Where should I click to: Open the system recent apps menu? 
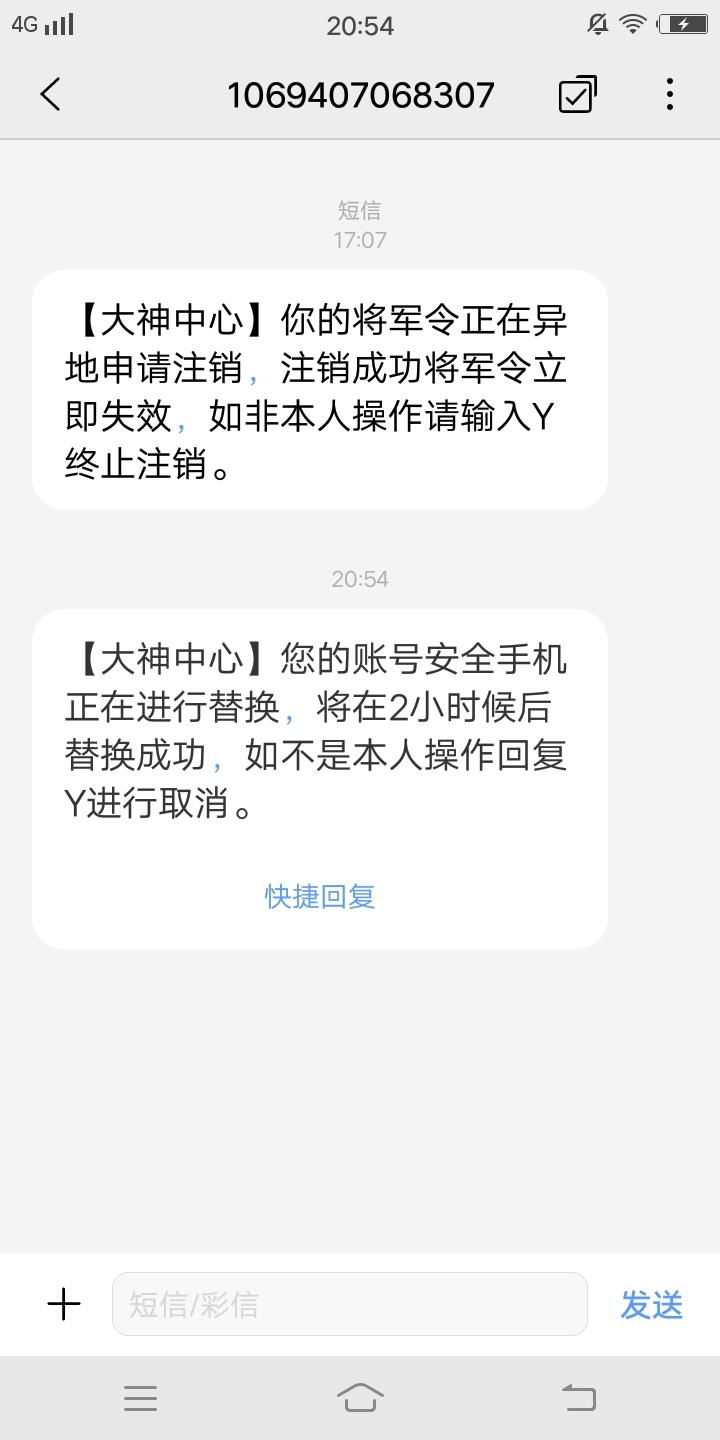[140, 1398]
